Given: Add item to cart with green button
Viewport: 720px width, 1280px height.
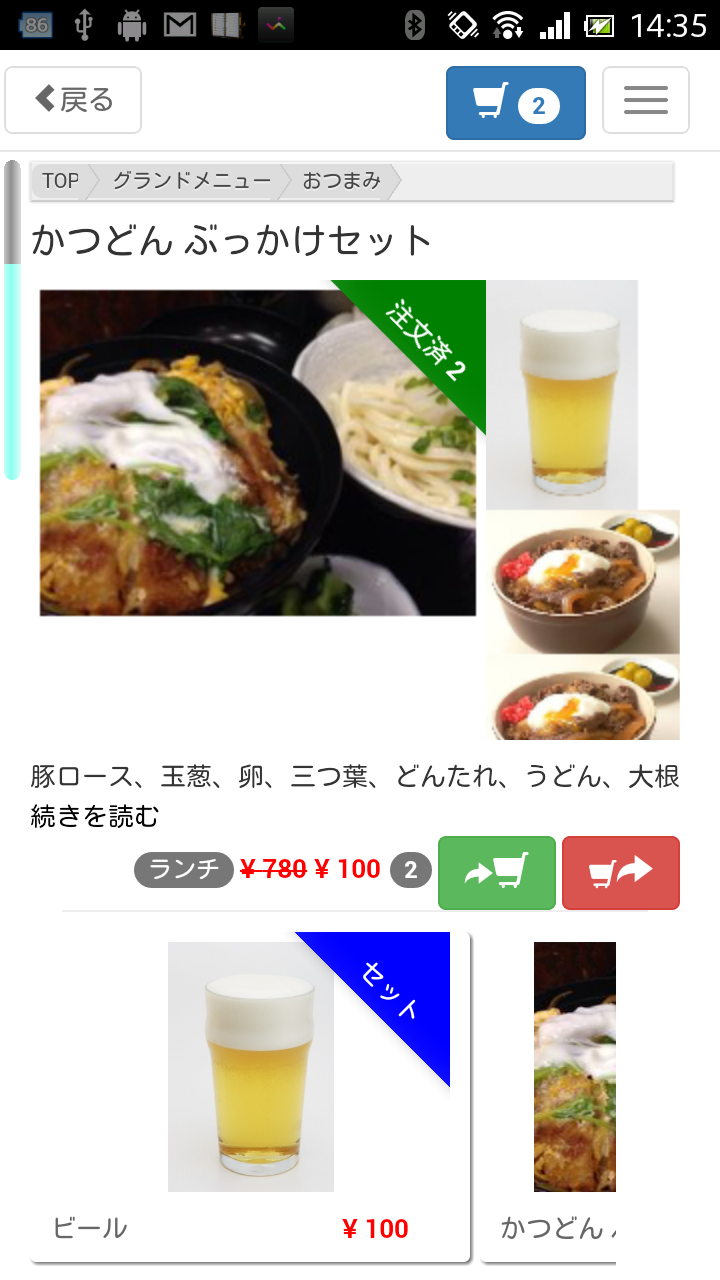Looking at the screenshot, I should click(x=497, y=873).
